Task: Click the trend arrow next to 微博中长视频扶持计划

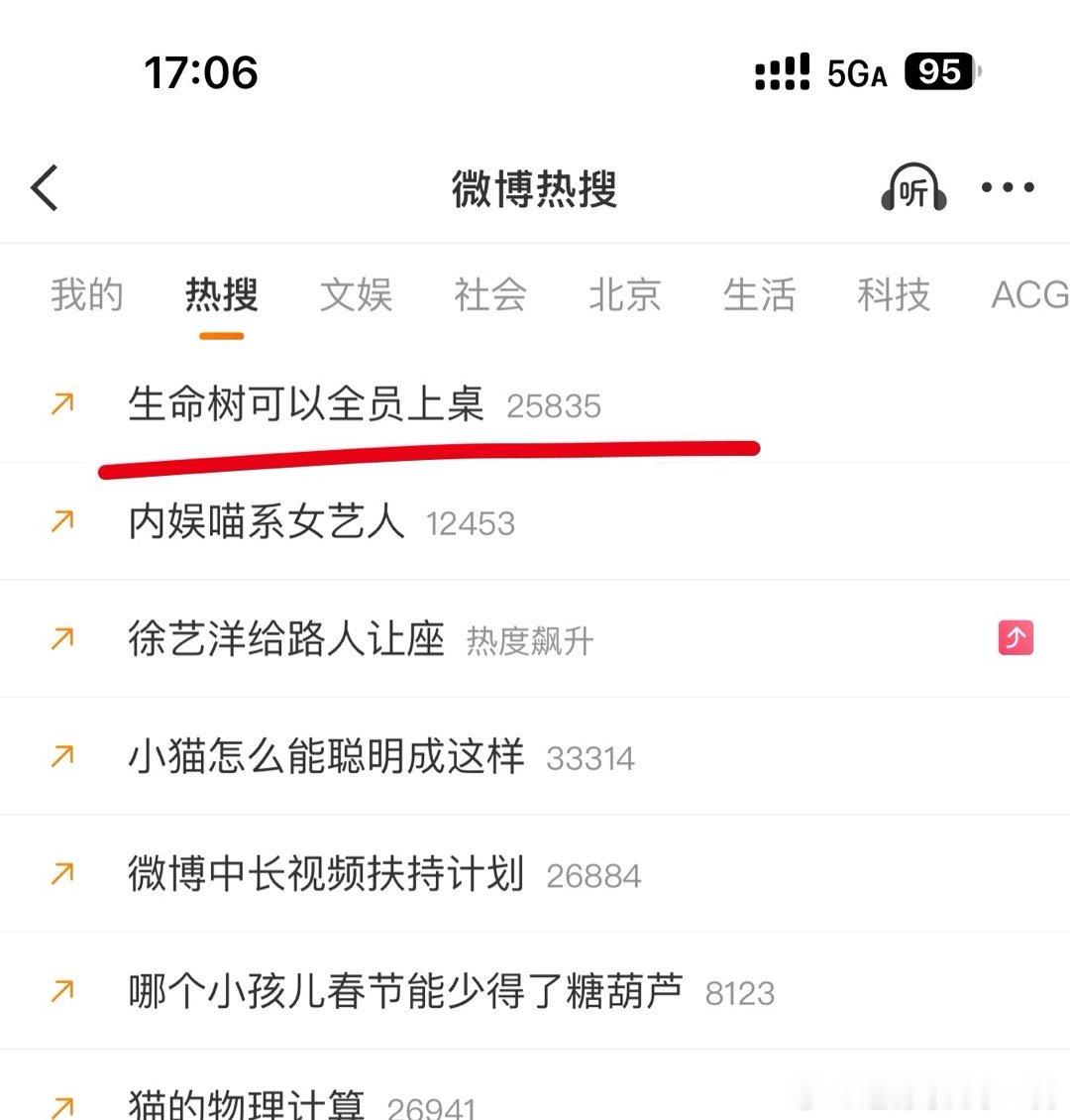Action: click(x=61, y=873)
